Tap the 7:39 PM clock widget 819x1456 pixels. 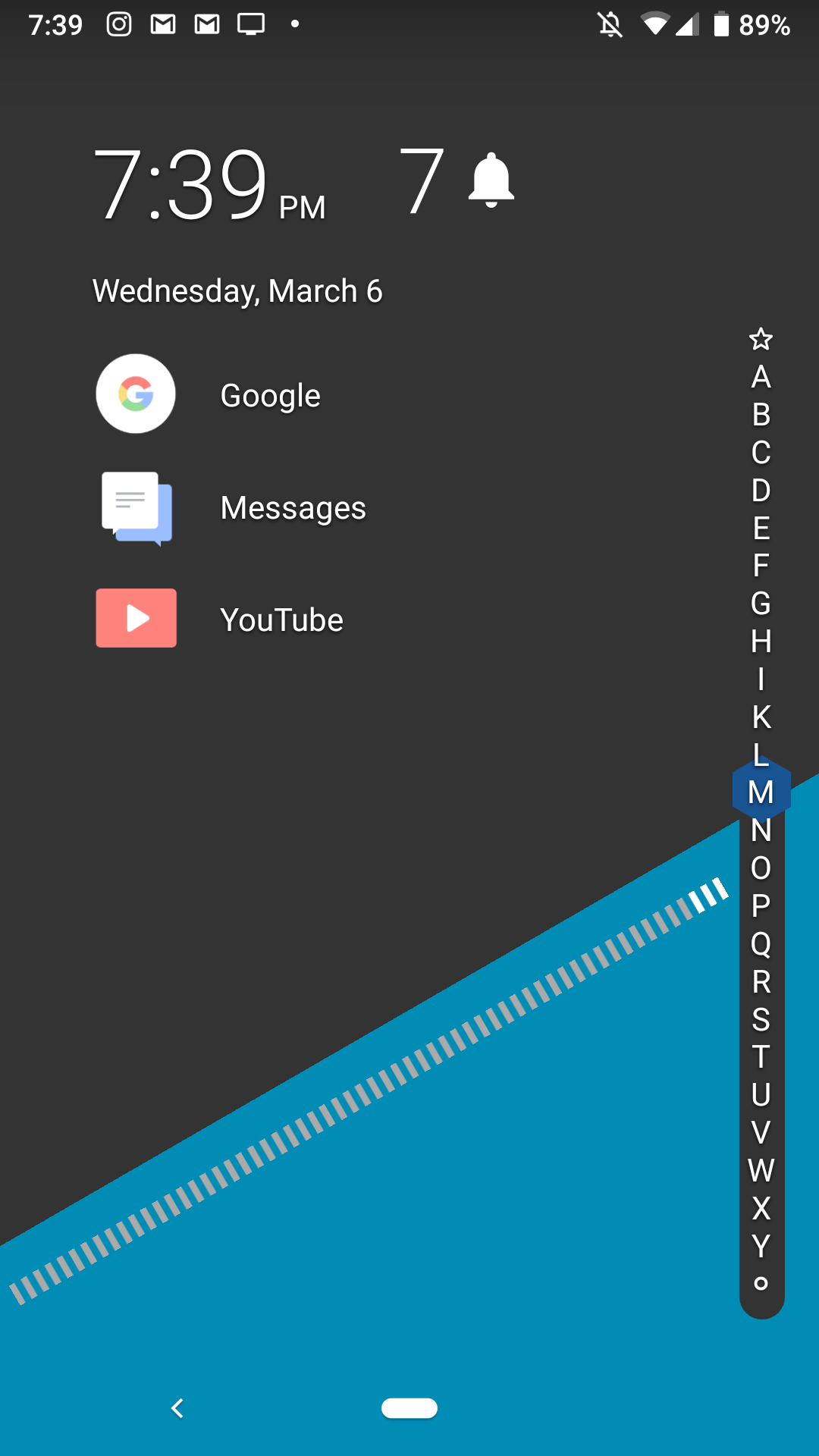coord(209,186)
